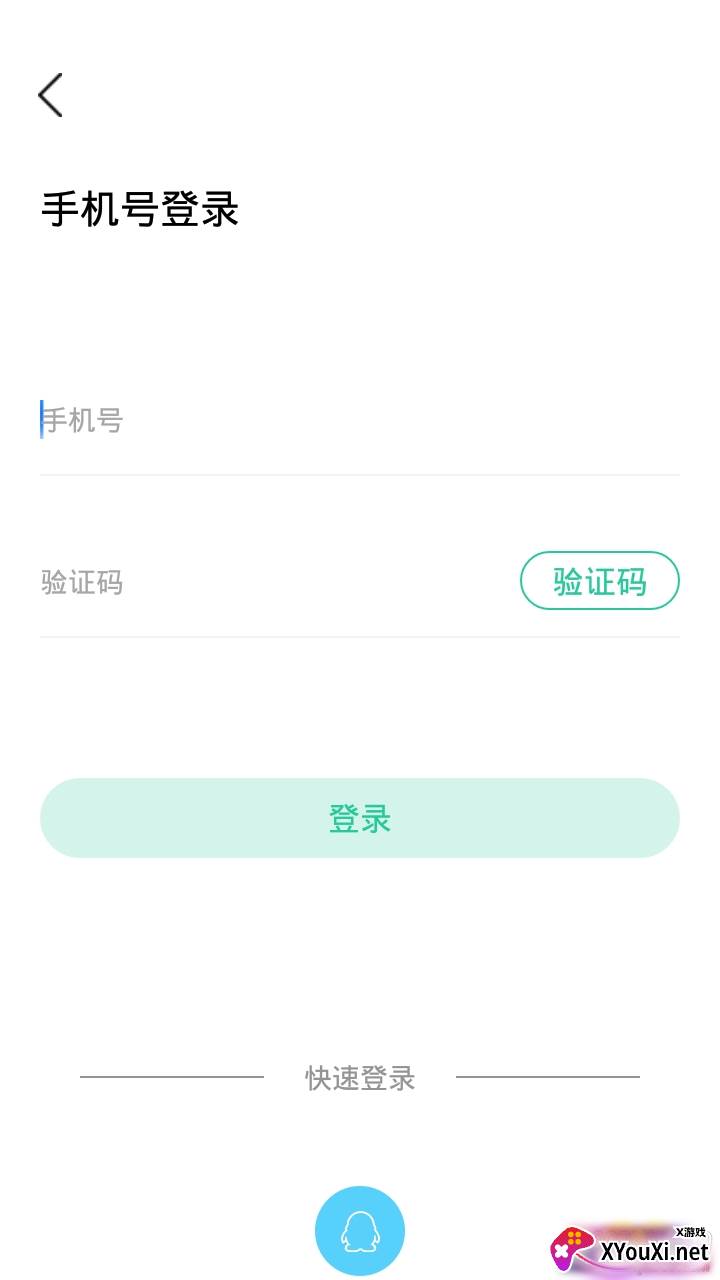720x1280 pixels.
Task: Go back using the top-left arrow
Action: coord(50,95)
